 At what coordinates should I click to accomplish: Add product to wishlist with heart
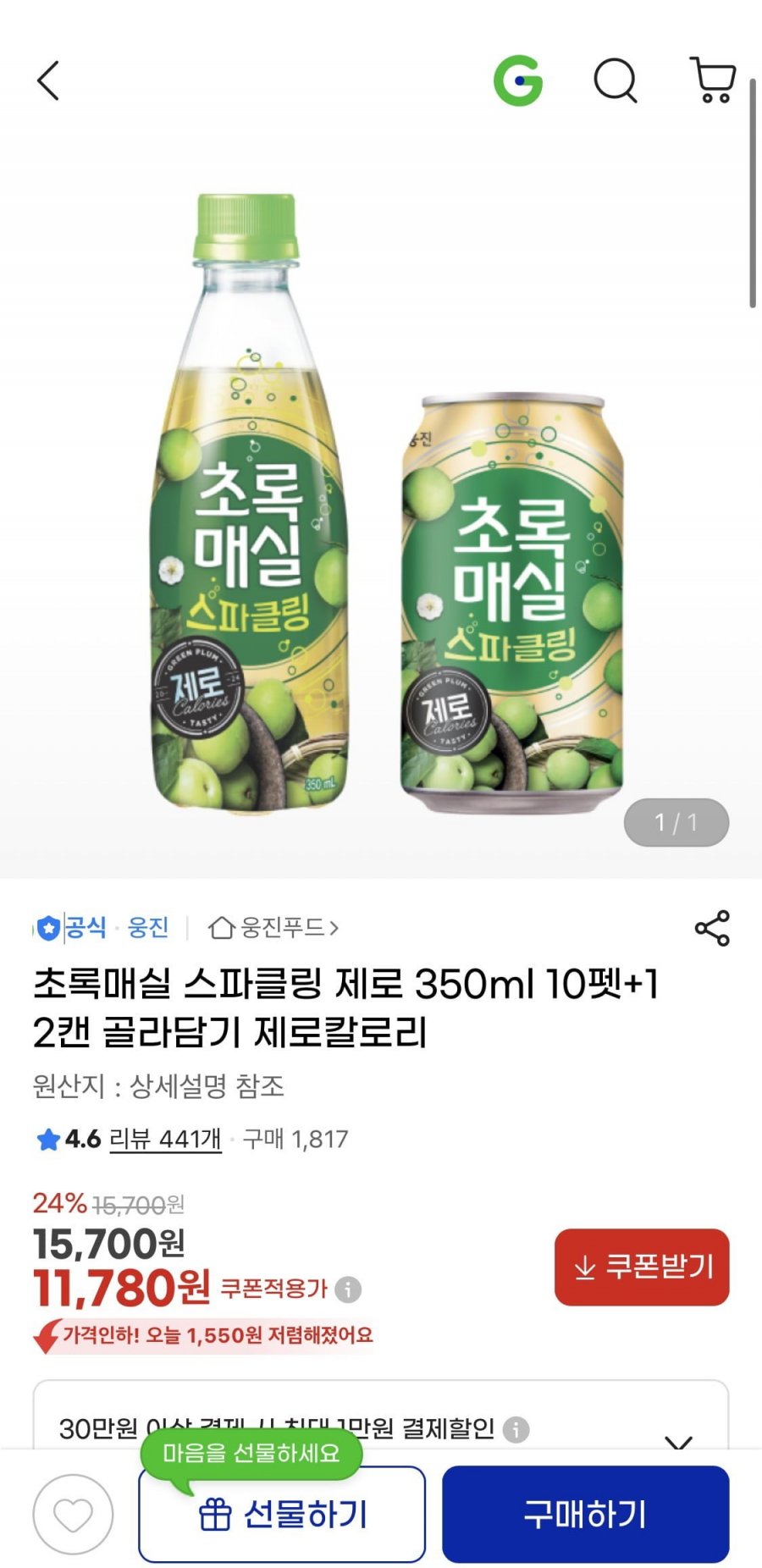(x=73, y=1515)
